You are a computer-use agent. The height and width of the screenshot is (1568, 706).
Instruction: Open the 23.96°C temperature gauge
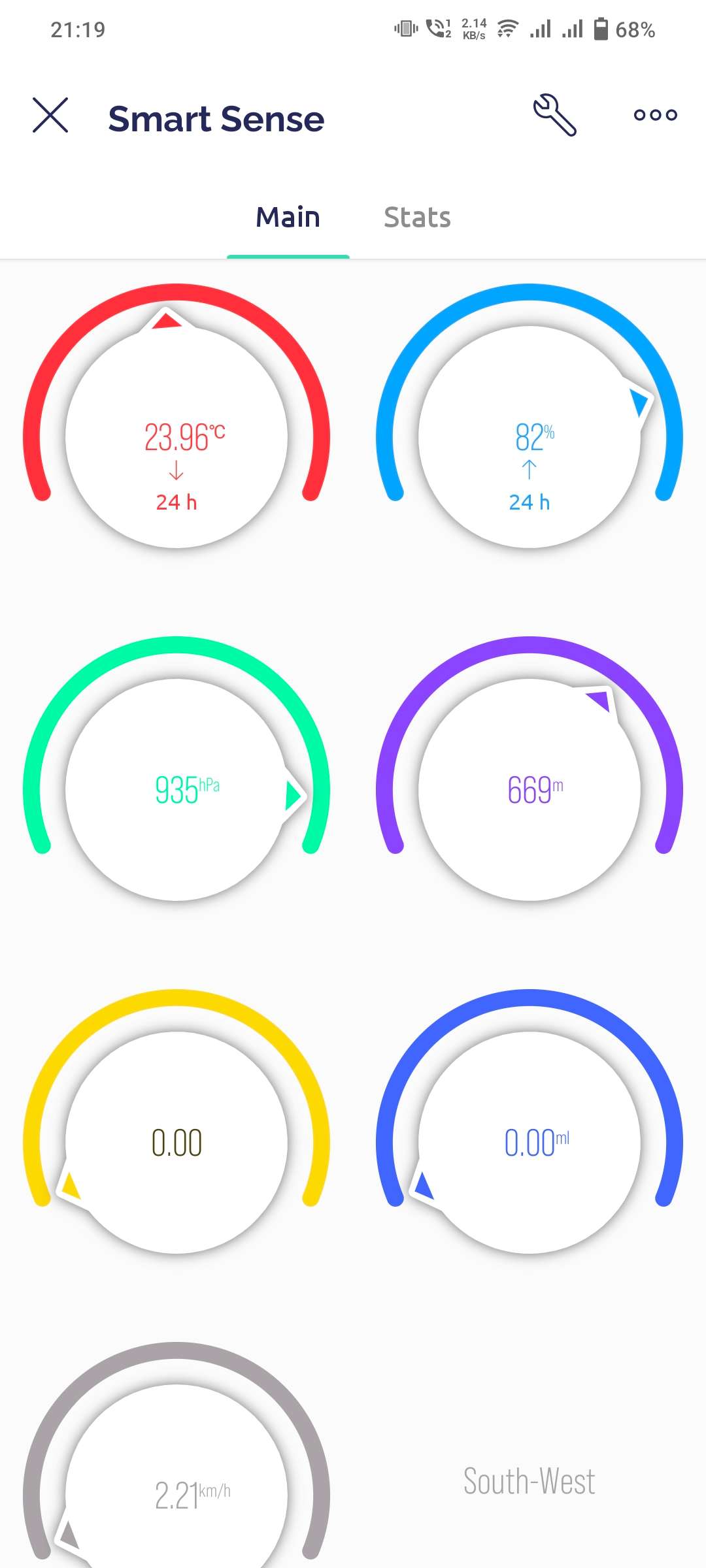click(x=176, y=438)
